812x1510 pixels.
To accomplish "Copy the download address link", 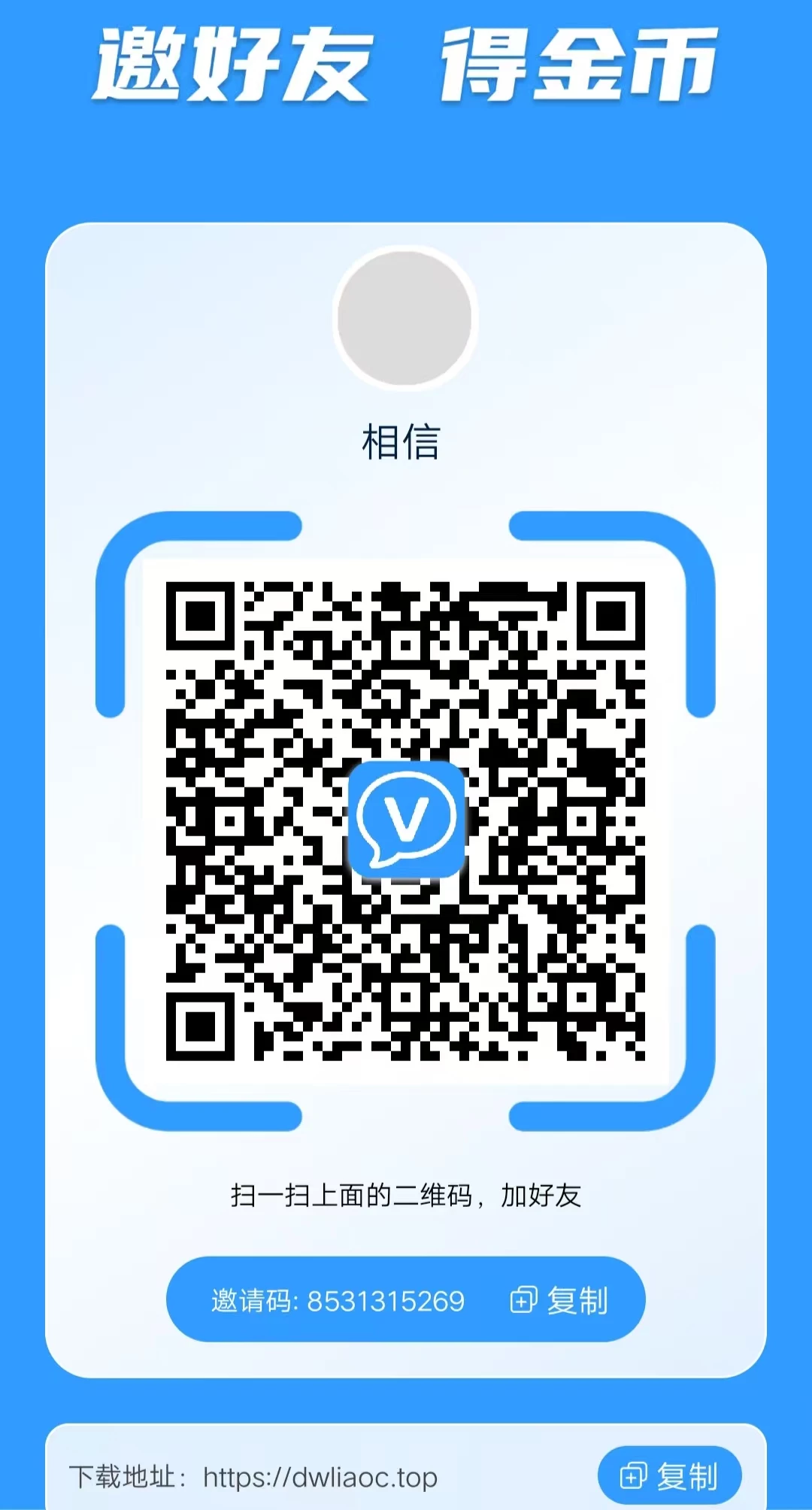I will 669,1475.
